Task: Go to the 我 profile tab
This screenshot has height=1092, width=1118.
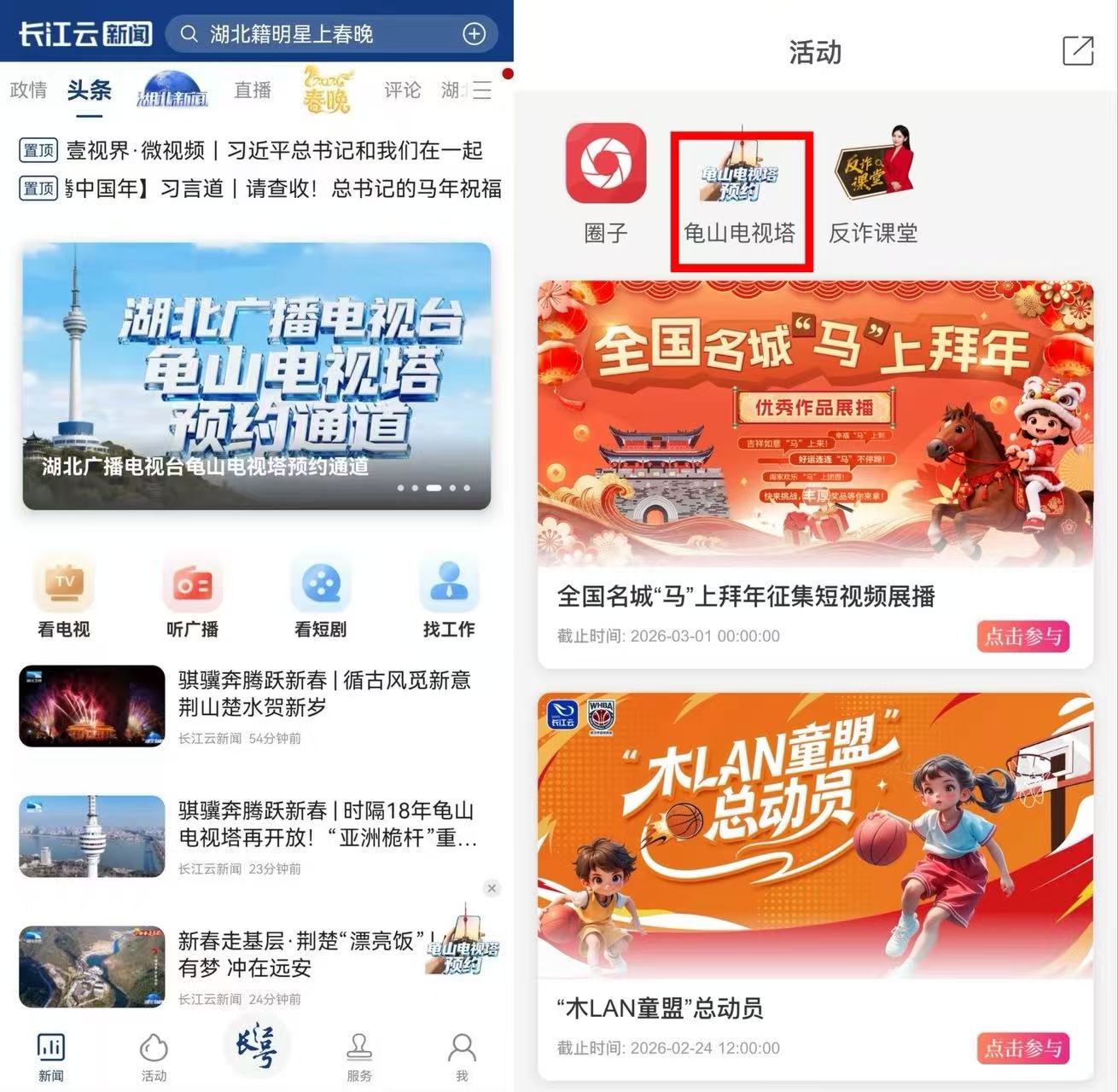Action: click(462, 1056)
